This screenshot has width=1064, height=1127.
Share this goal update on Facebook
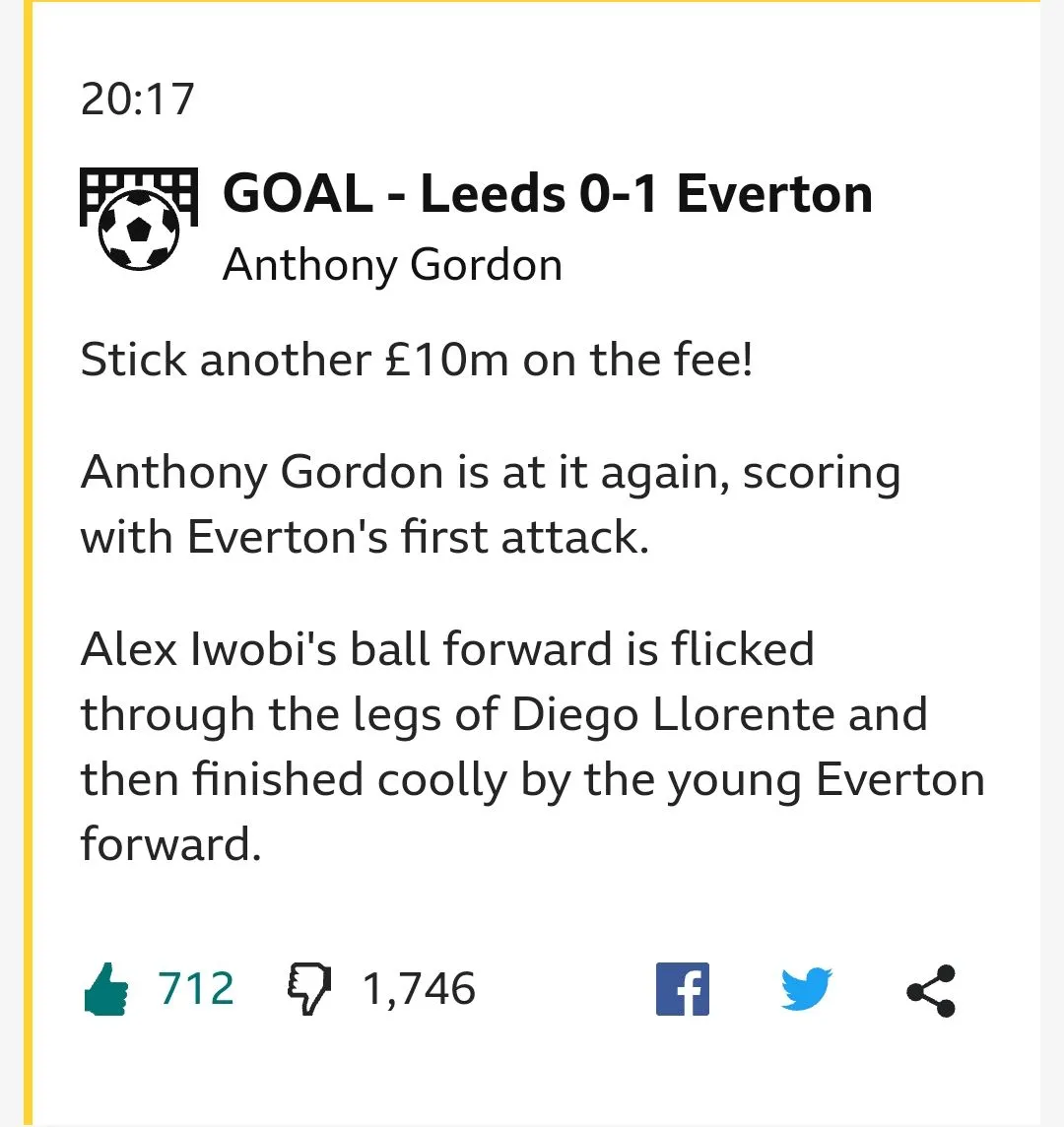[x=683, y=989]
